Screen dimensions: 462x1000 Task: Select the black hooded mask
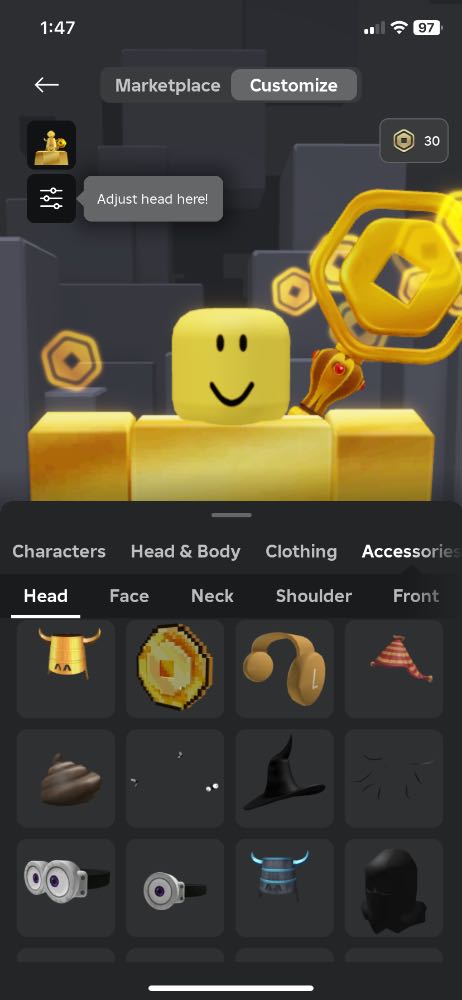pyautogui.click(x=394, y=888)
